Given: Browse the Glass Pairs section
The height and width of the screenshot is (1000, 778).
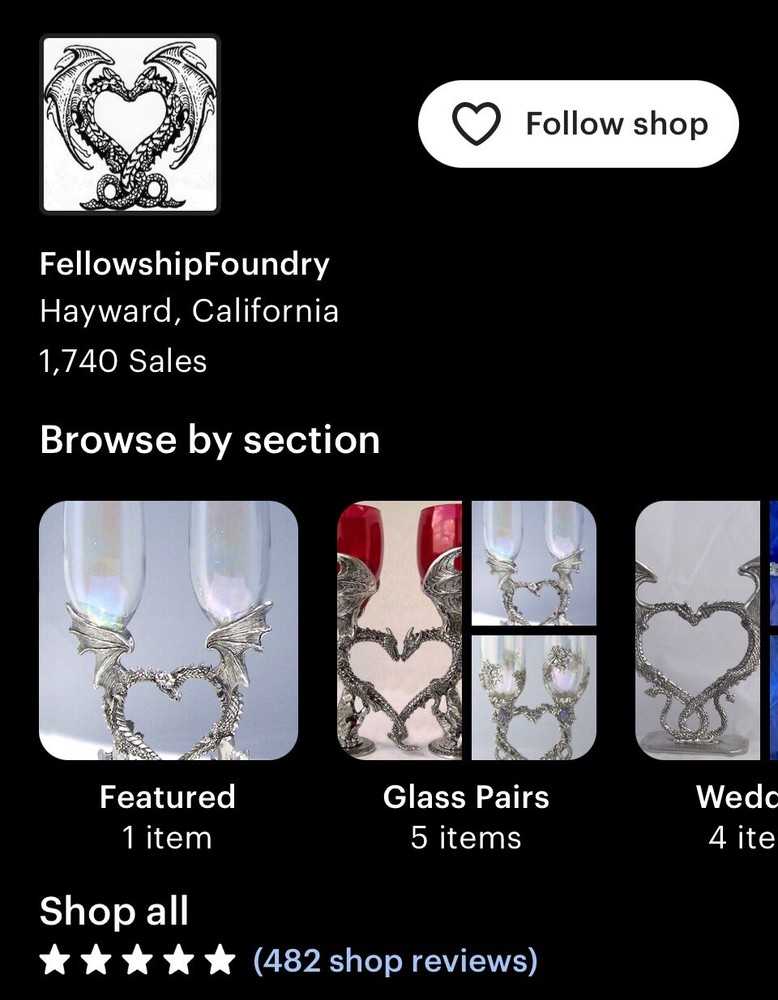Looking at the screenshot, I should 466,631.
